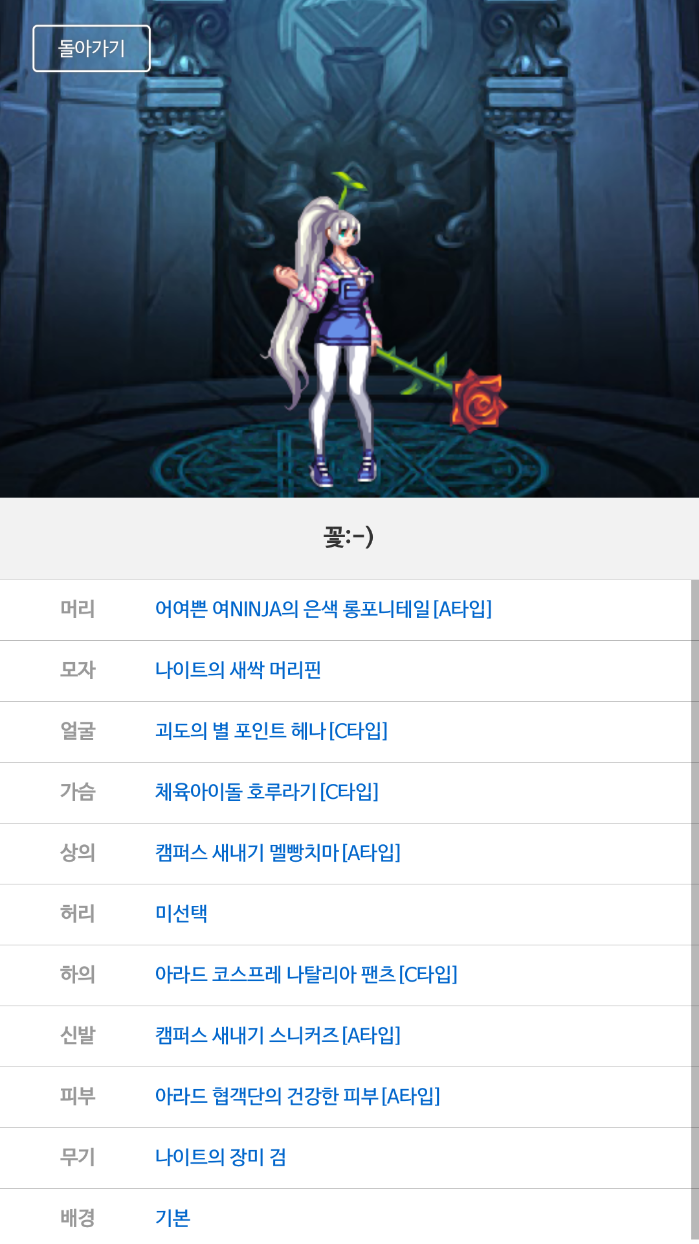Open the 어여쁜 여NINJA의 은색 롱포니테일 hair item
The height and width of the screenshot is (1244, 699).
coord(323,609)
